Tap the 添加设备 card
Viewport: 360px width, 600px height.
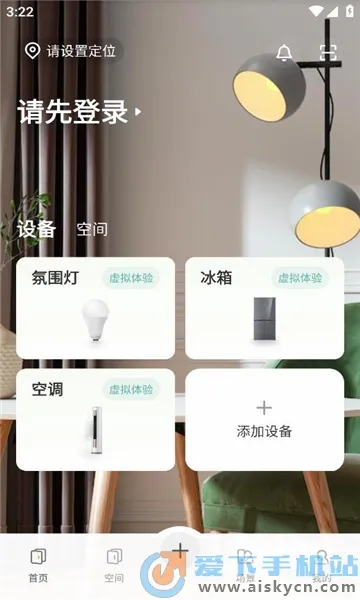[264, 420]
